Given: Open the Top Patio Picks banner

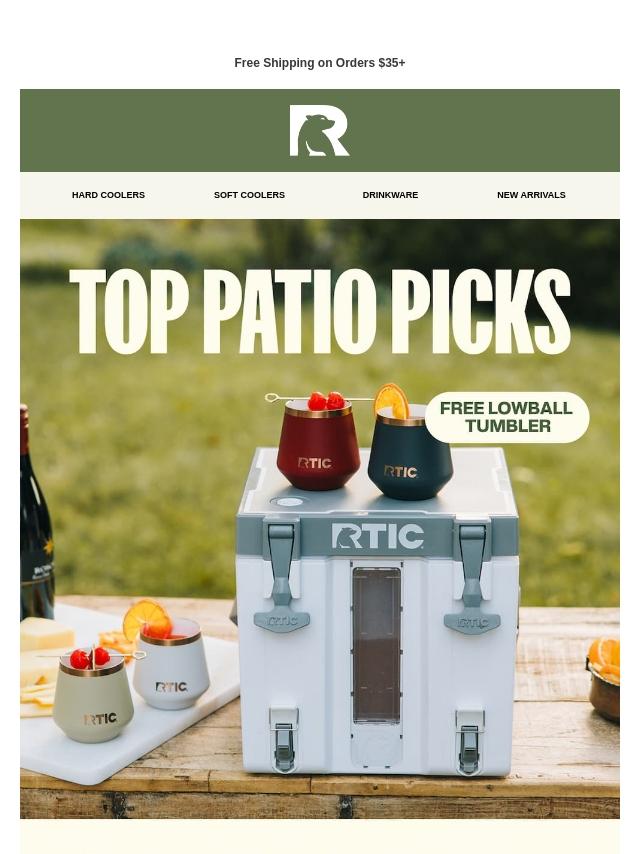Looking at the screenshot, I should (320, 518).
